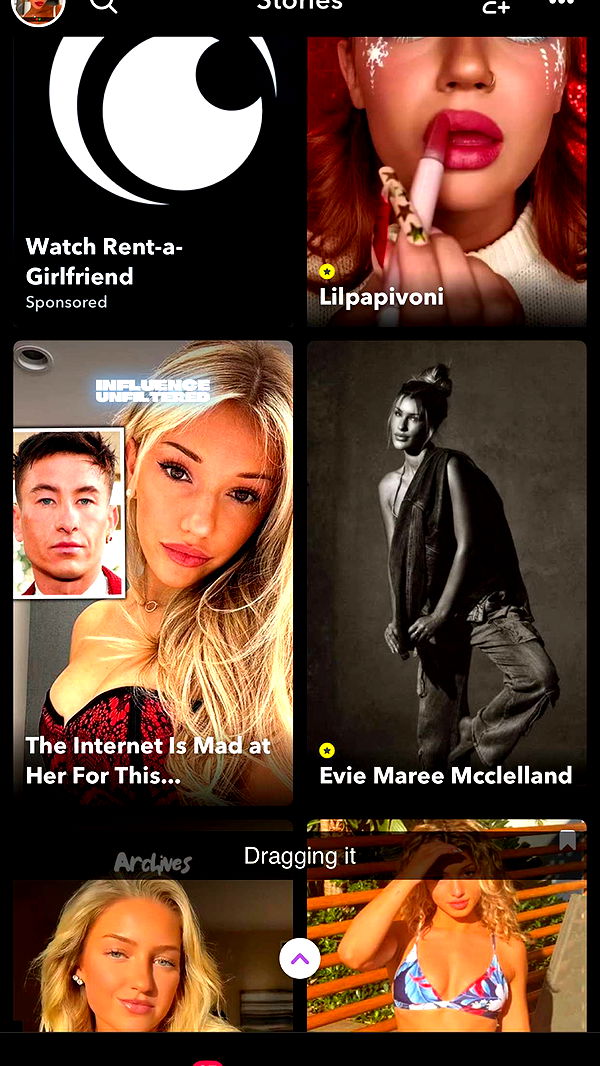
Task: Open The Internet Is Mad at Her story
Action: pyautogui.click(x=153, y=572)
